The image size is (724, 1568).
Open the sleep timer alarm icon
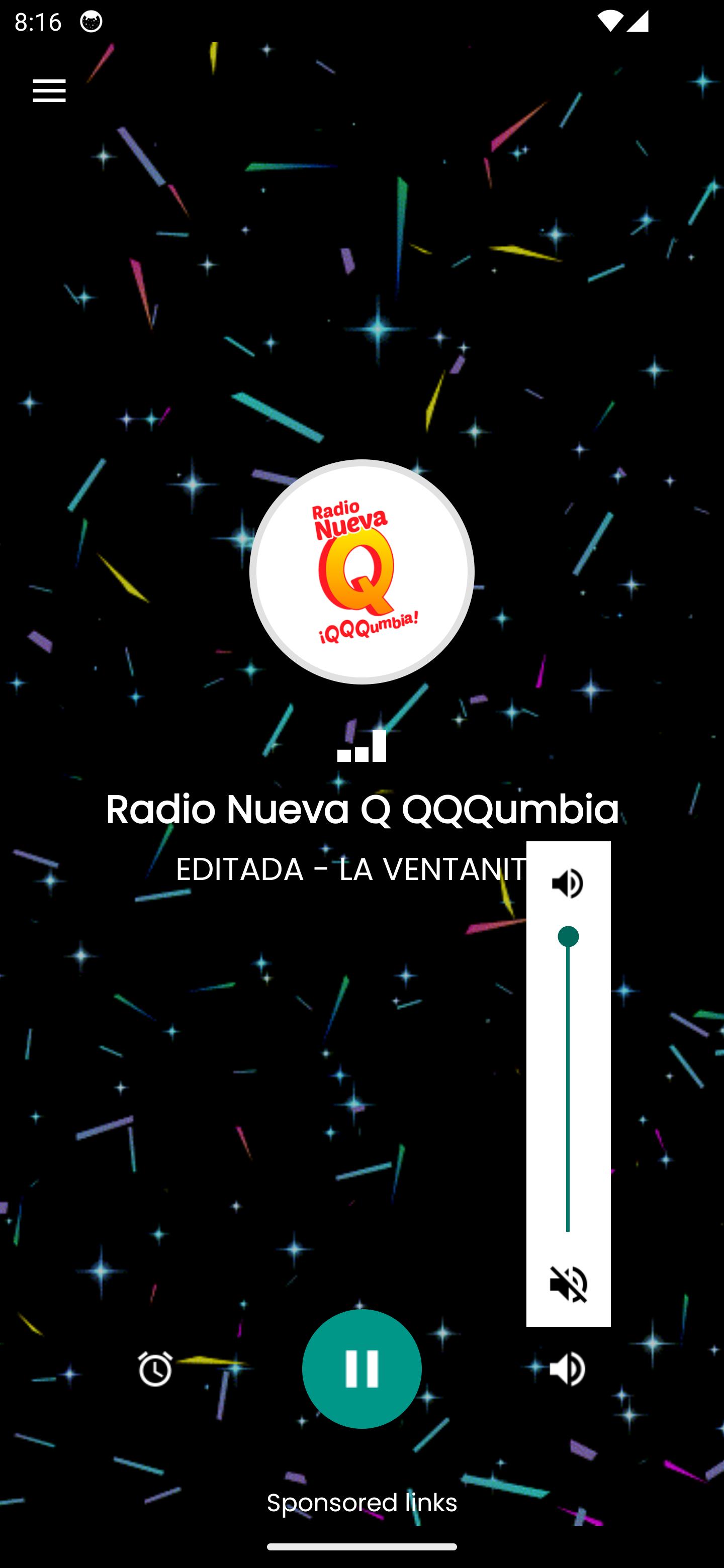(155, 1369)
